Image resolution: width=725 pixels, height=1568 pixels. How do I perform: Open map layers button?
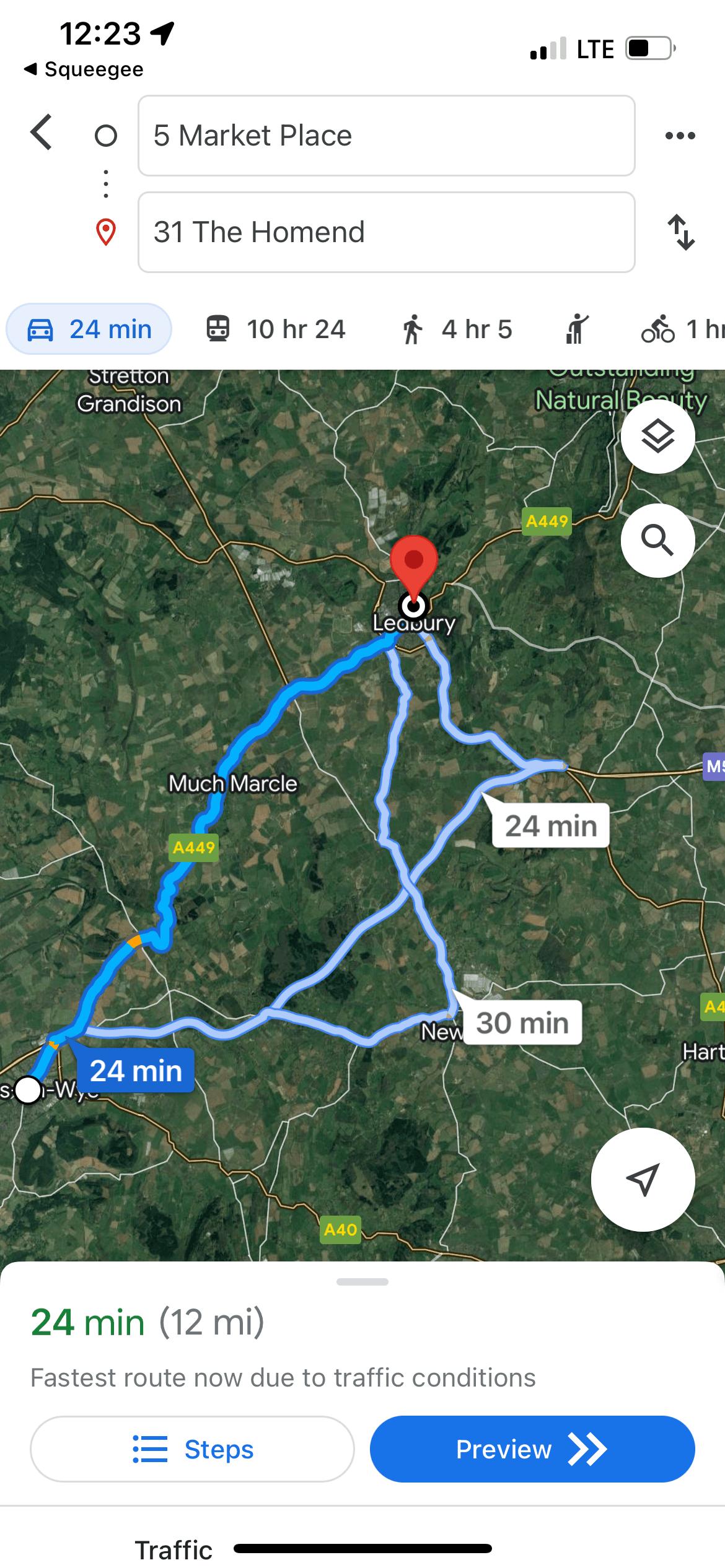(657, 437)
